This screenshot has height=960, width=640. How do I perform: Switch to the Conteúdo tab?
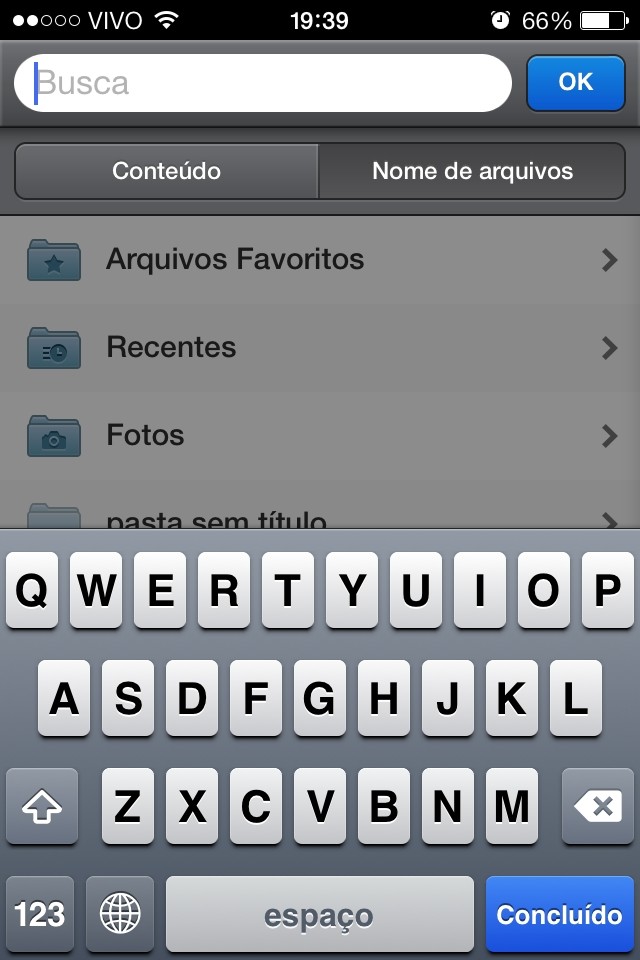click(166, 171)
